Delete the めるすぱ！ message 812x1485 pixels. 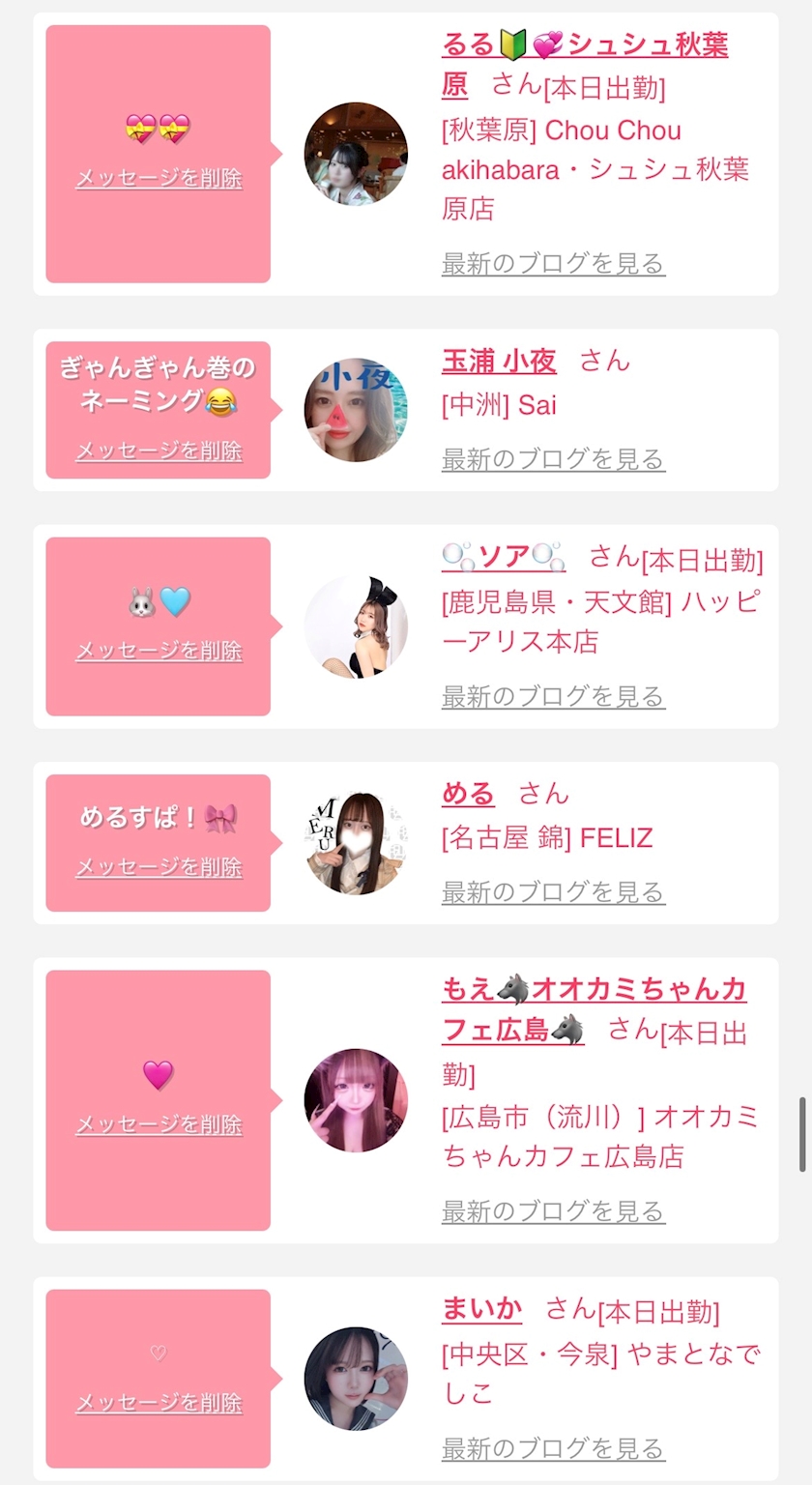point(159,867)
